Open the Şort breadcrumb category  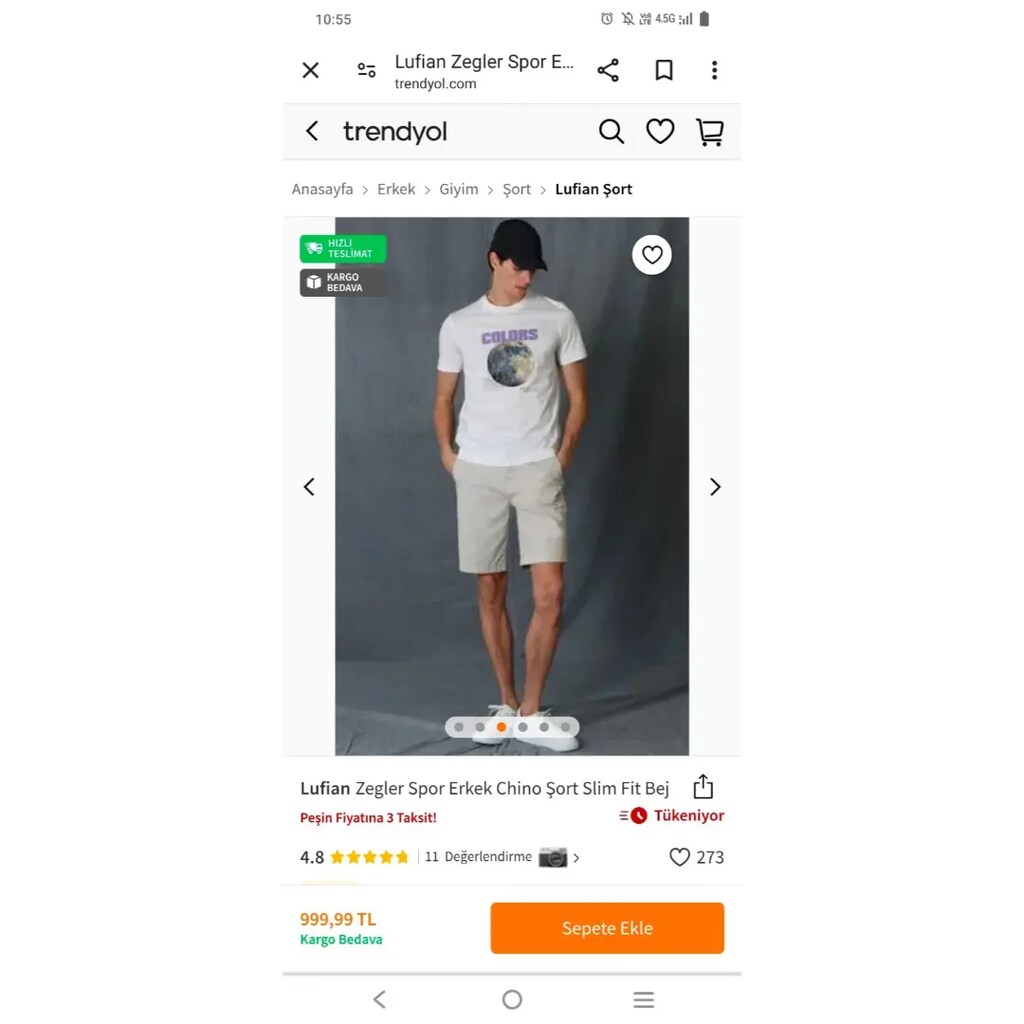(517, 189)
